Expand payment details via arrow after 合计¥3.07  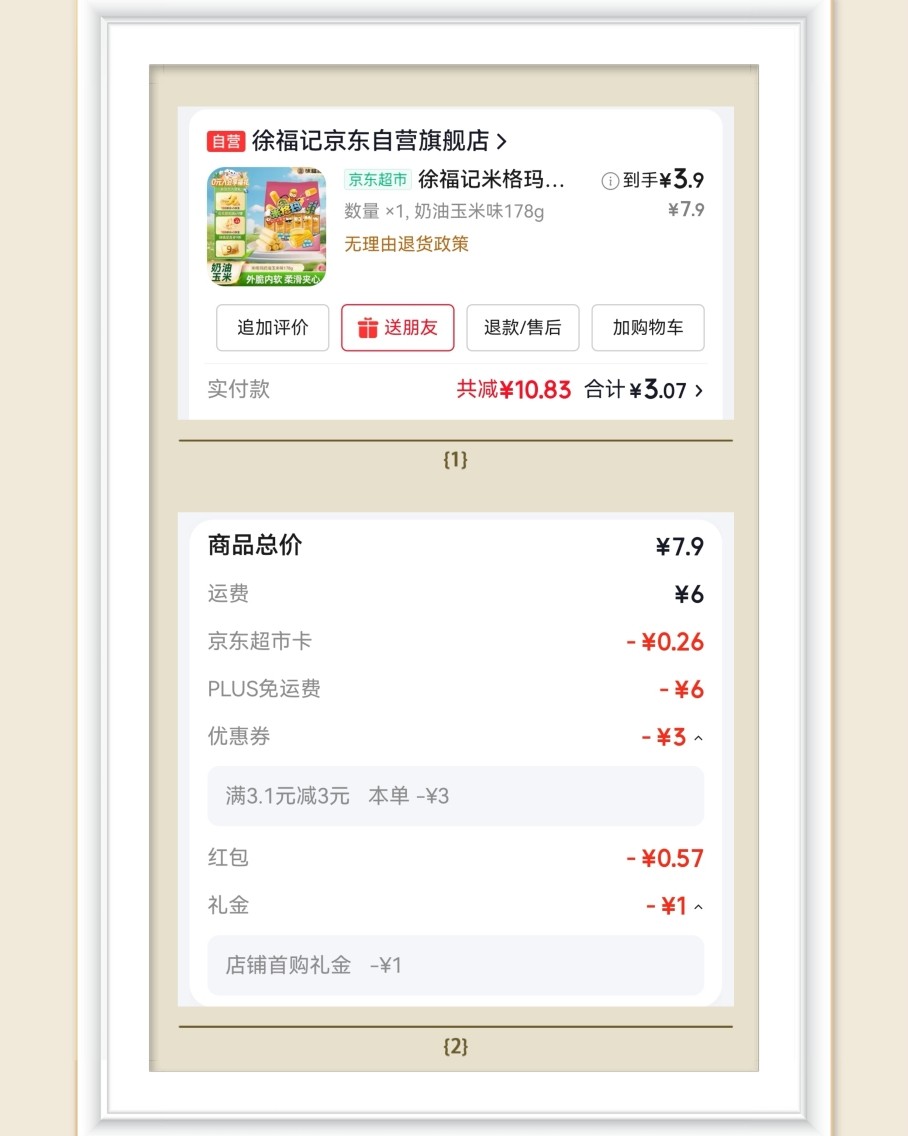click(700, 390)
